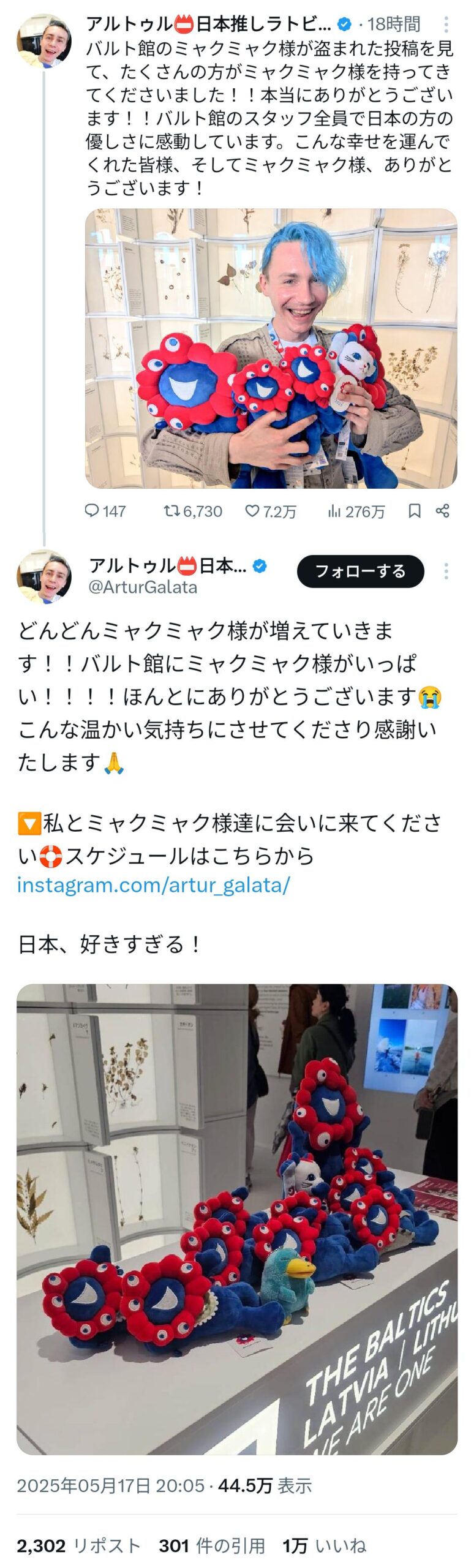The width and height of the screenshot is (474, 1568).
Task: Open overflow menu on the 18時間 post
Action: pos(446,24)
